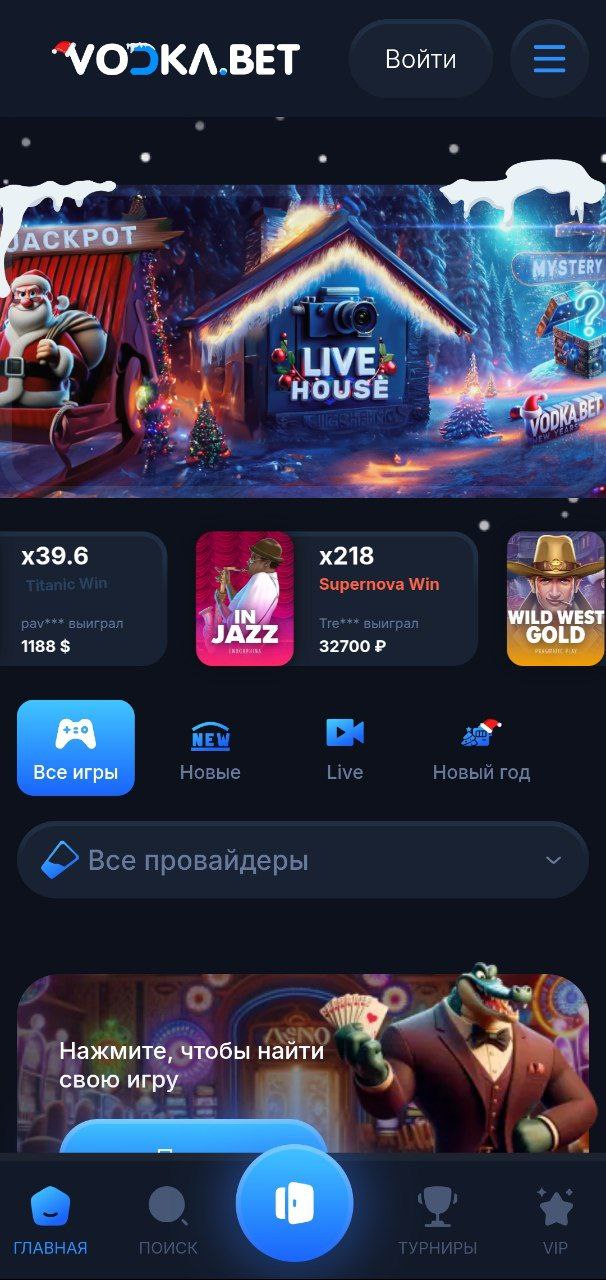Switch to the Новые games tab
The image size is (606, 1280).
210,748
